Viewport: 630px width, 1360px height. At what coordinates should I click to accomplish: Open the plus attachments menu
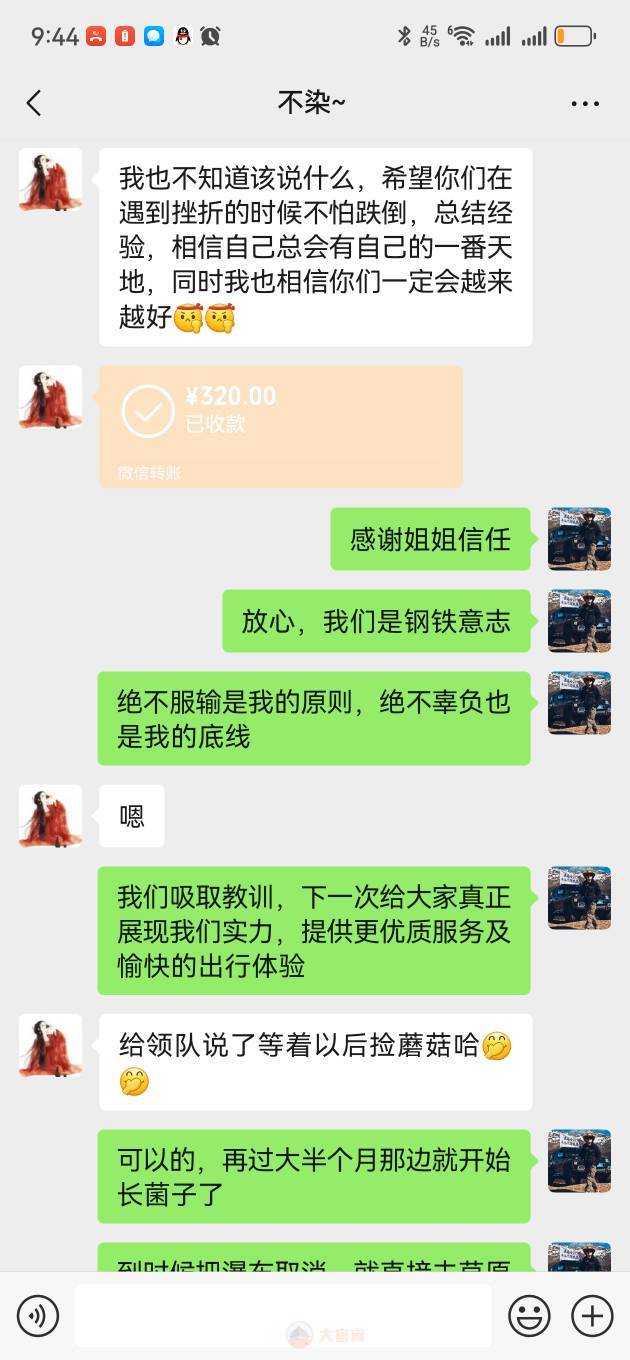click(592, 1316)
